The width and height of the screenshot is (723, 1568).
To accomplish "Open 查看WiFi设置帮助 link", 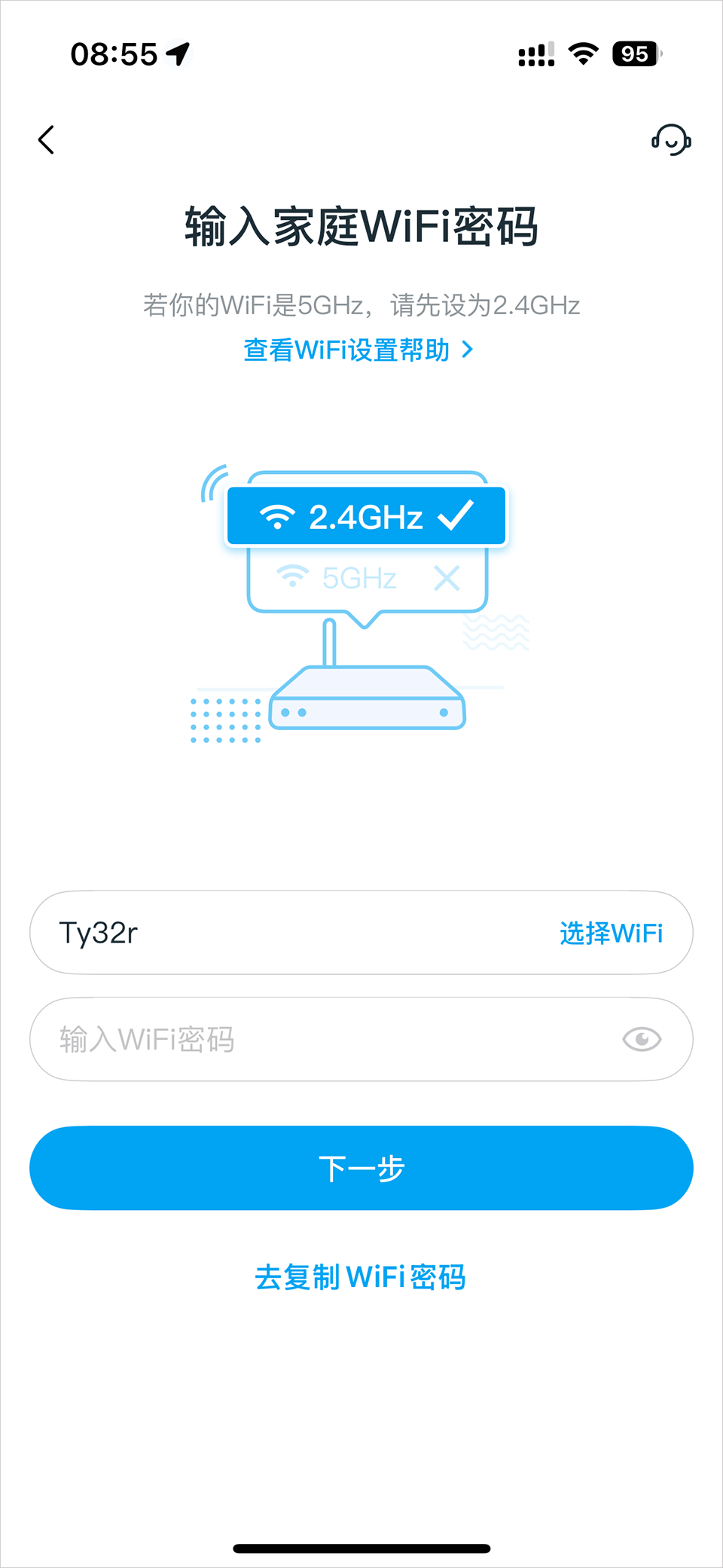I will coord(358,350).
